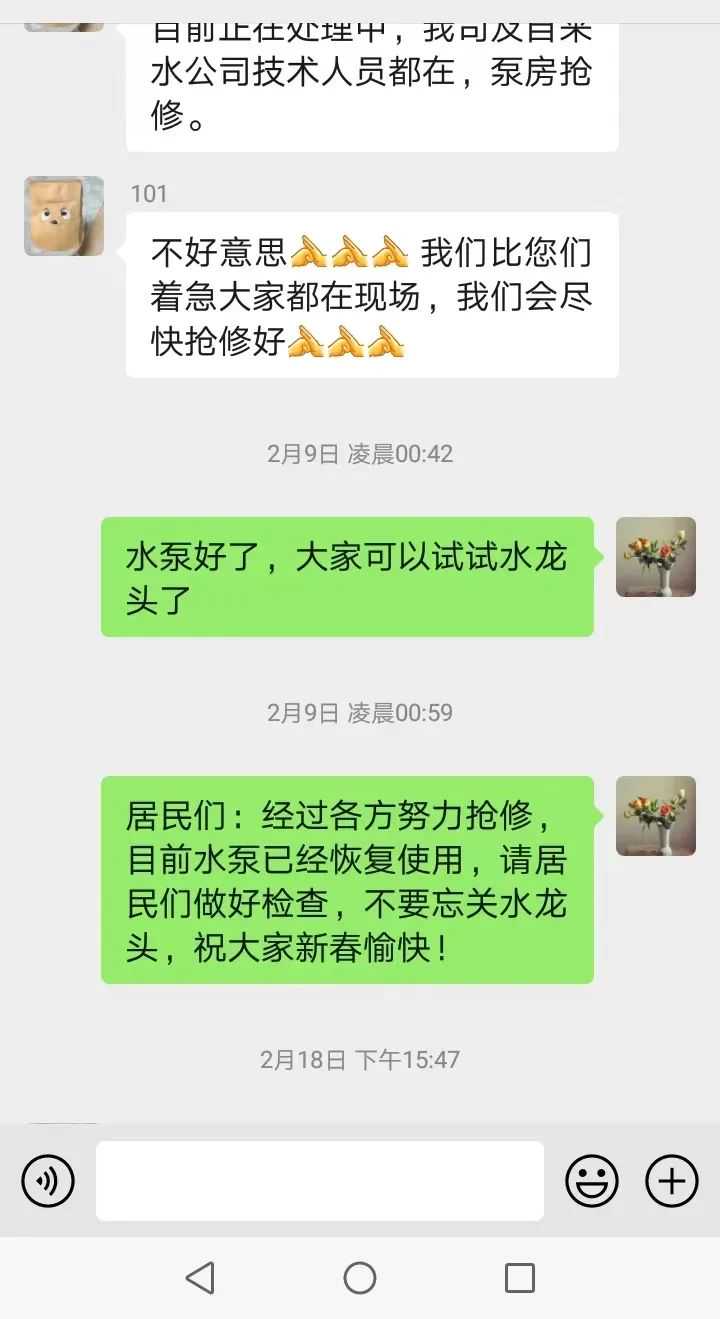Open the avatar of user 101

[x=64, y=216]
